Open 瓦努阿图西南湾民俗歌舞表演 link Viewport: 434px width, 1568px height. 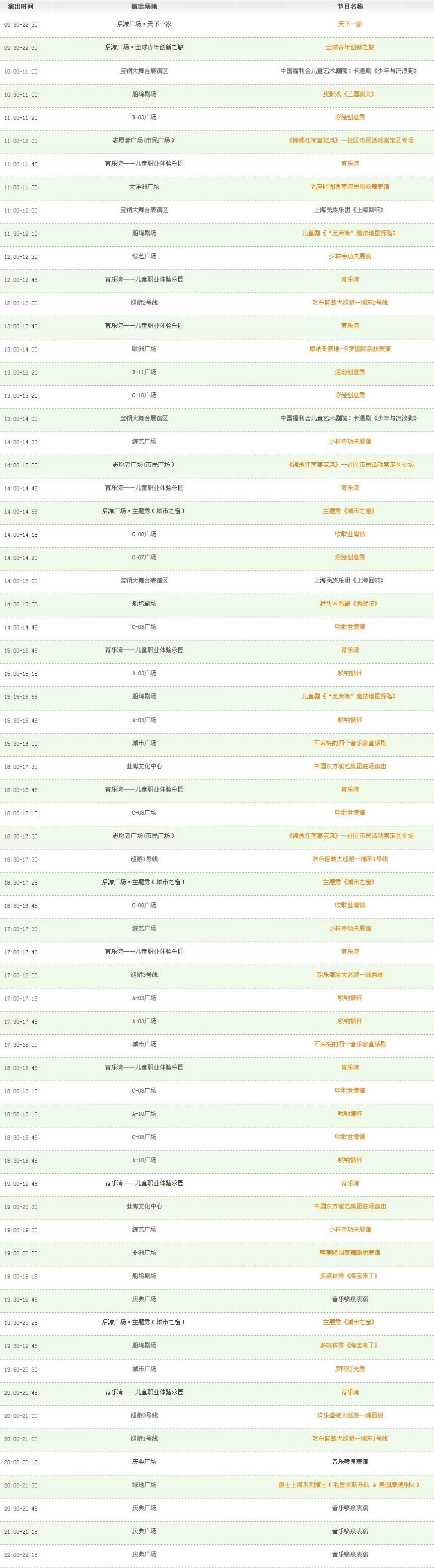349,187
